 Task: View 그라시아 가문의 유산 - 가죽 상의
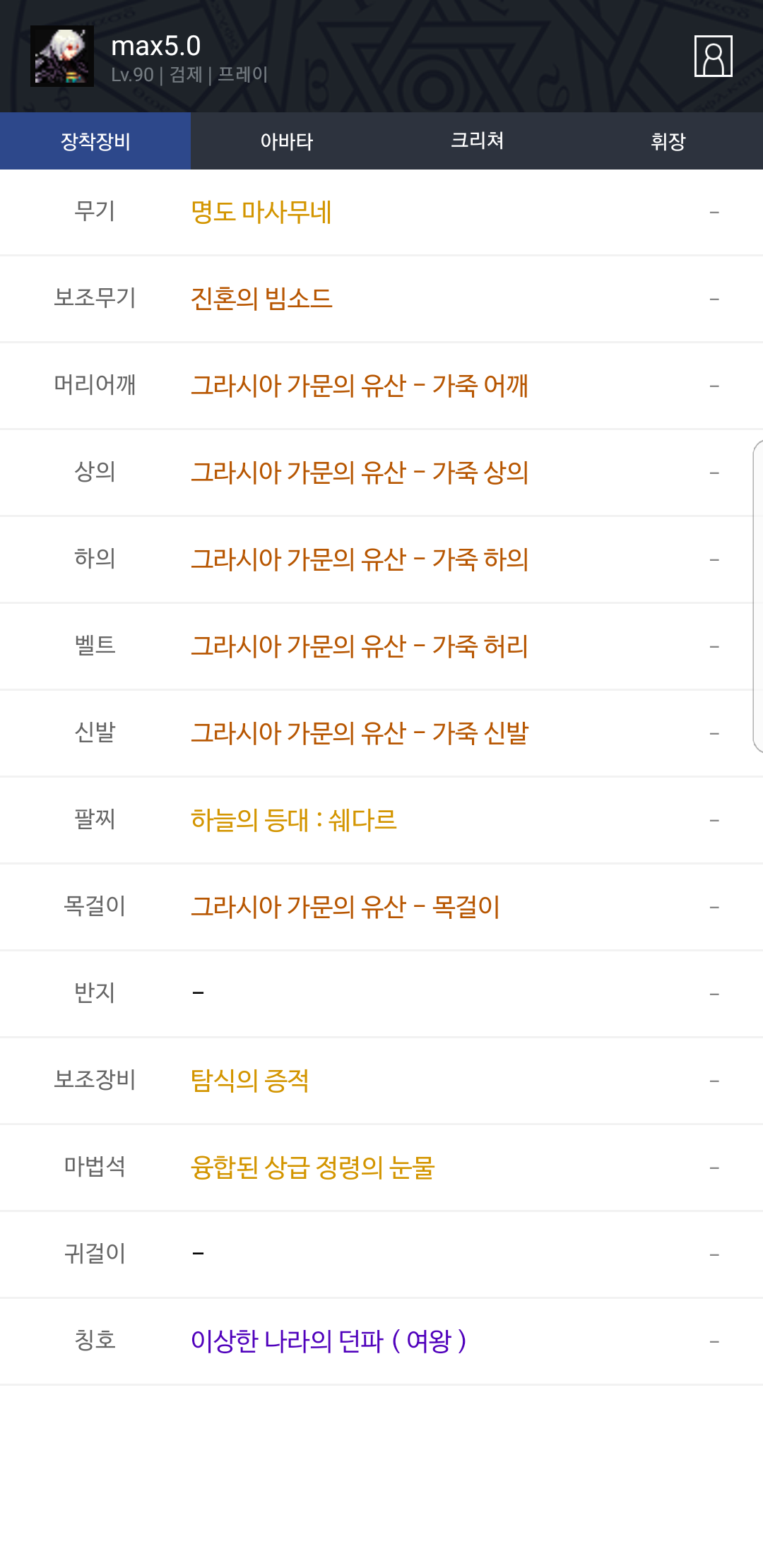pyautogui.click(x=360, y=473)
